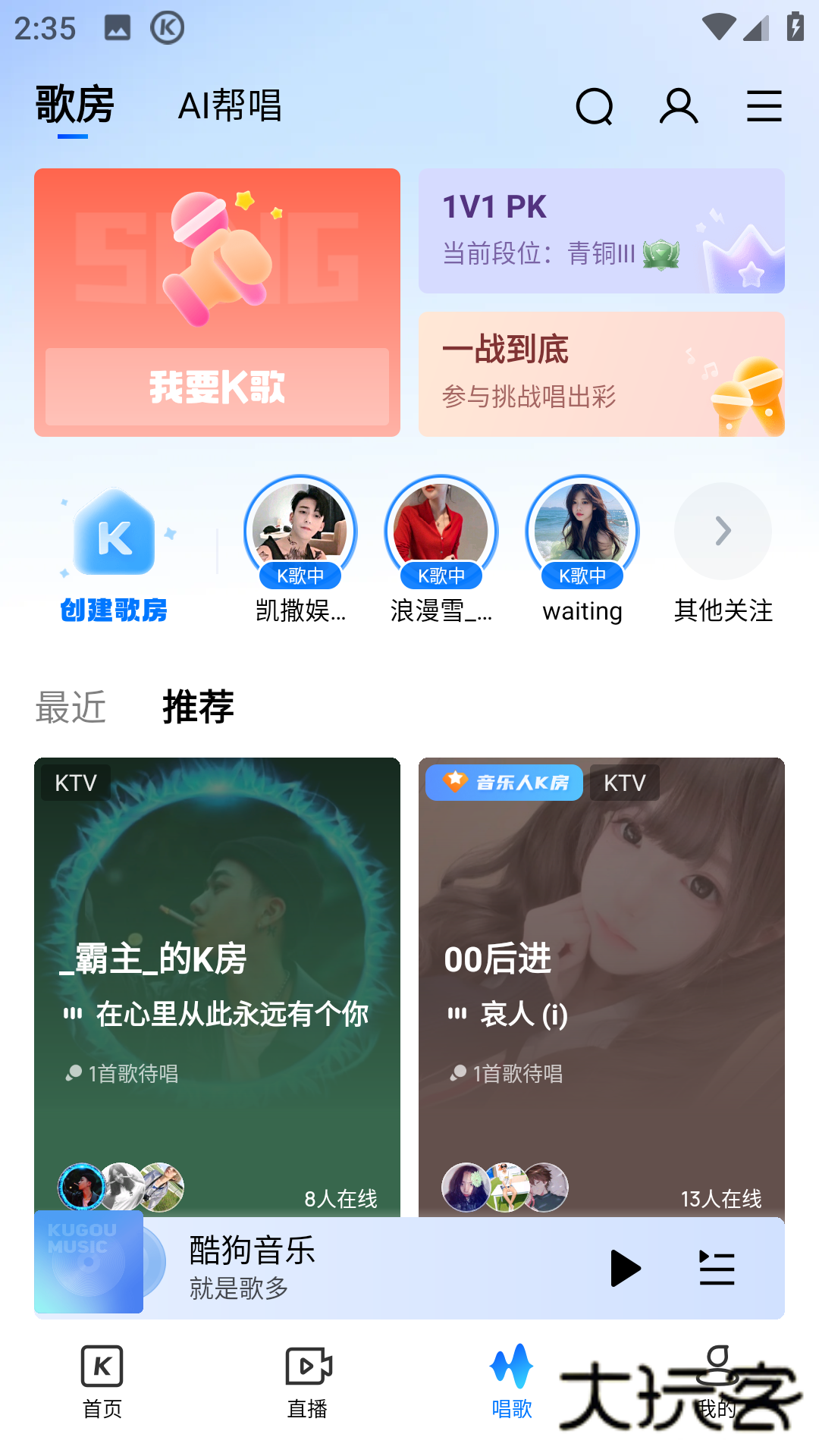Open the 音乐人K房 badge on 00后进
The image size is (819, 1456).
tap(504, 783)
